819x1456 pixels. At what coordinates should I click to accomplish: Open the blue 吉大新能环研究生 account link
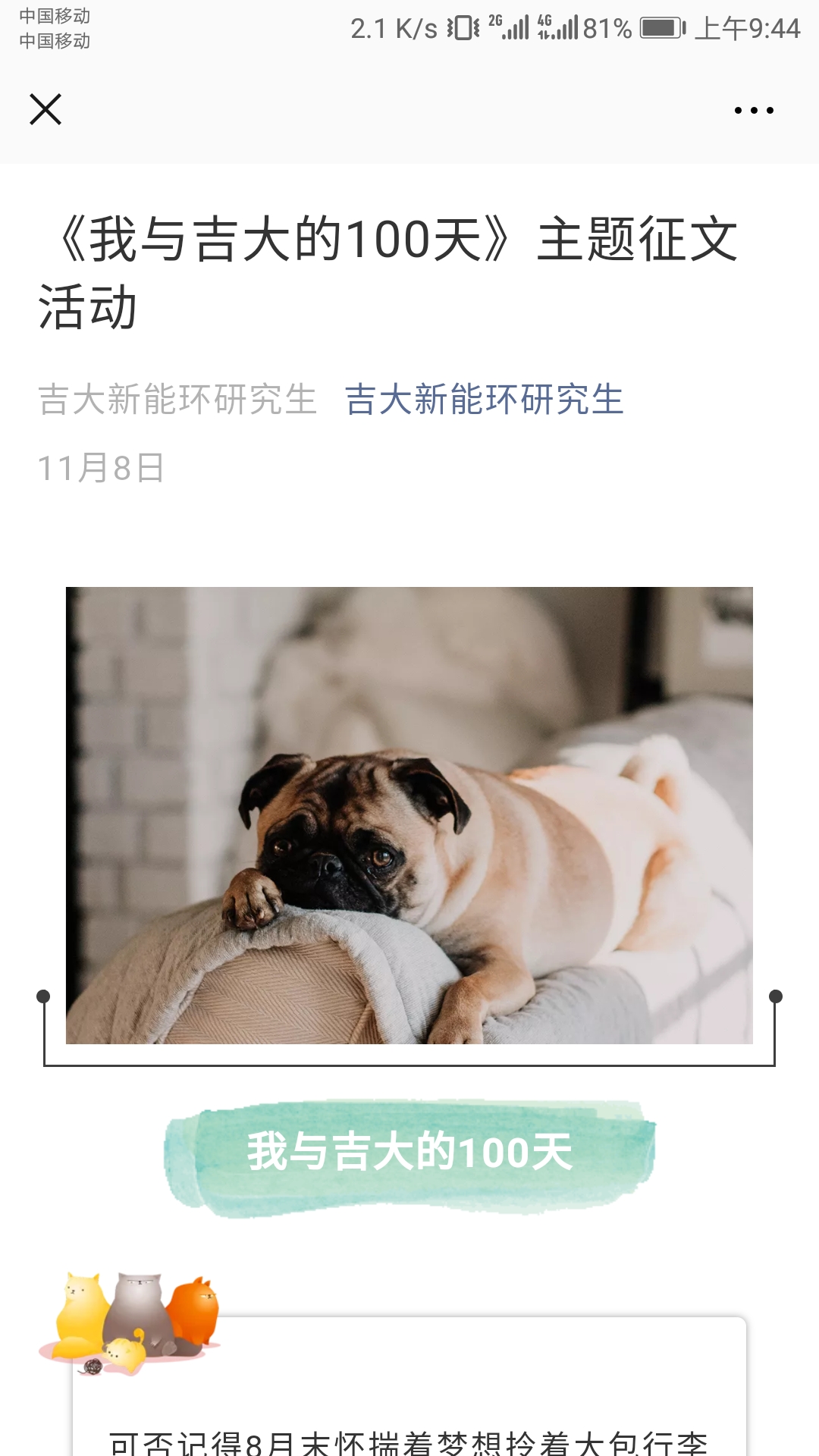(484, 400)
